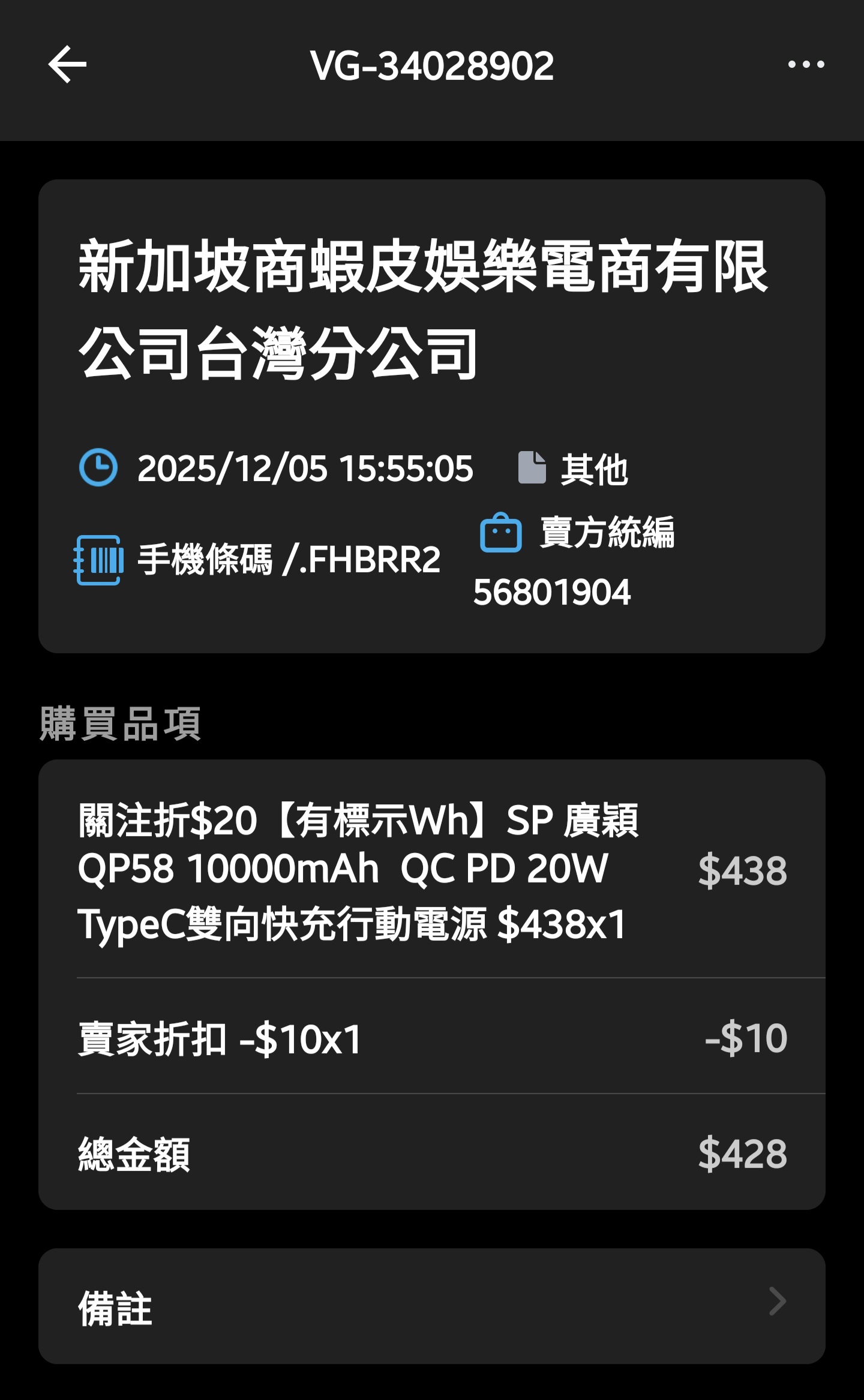Open the three-dot overflow menu
This screenshot has height=1400, width=864.
pyautogui.click(x=806, y=64)
